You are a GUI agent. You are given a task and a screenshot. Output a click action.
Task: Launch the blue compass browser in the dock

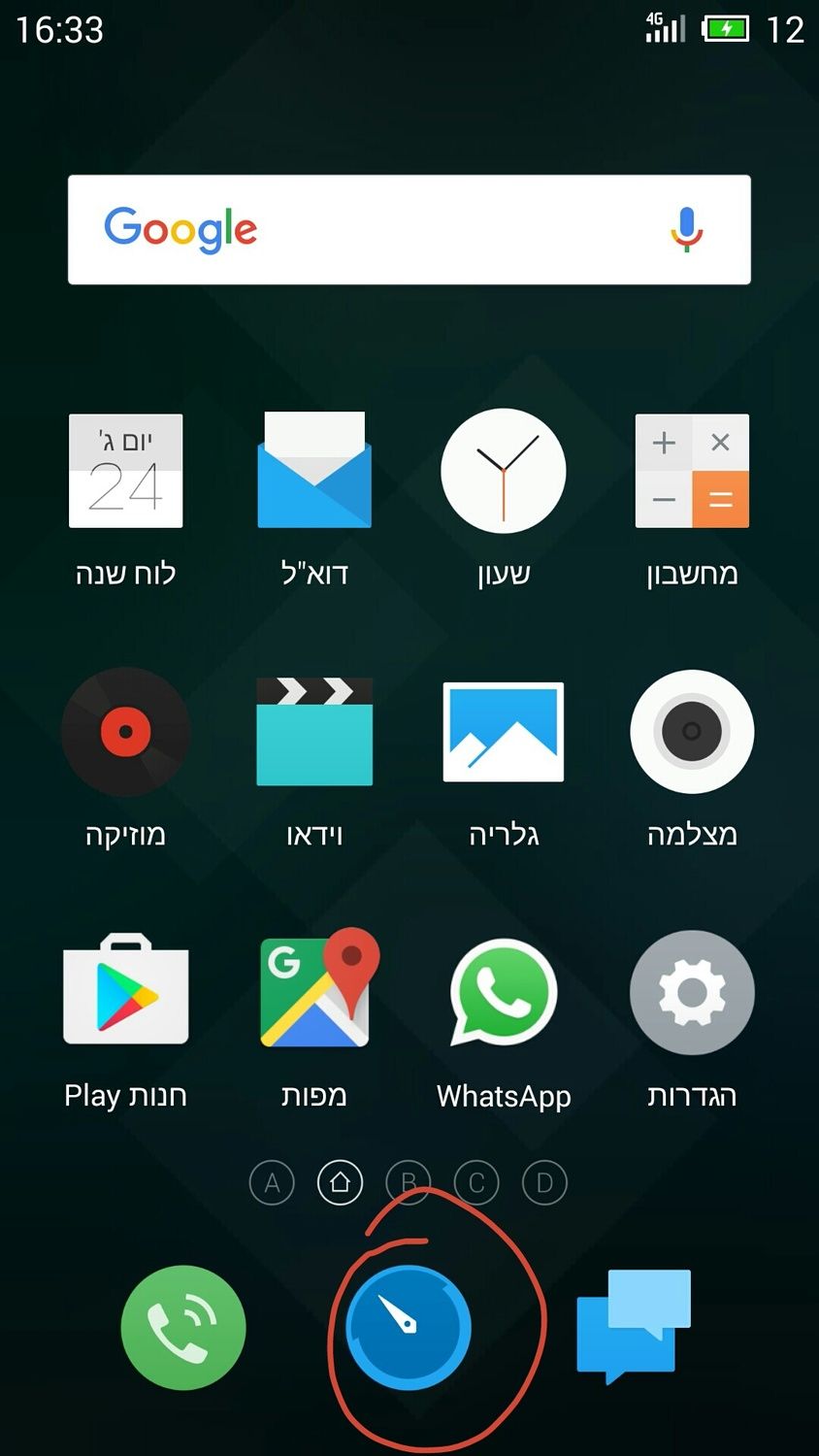tap(409, 1327)
